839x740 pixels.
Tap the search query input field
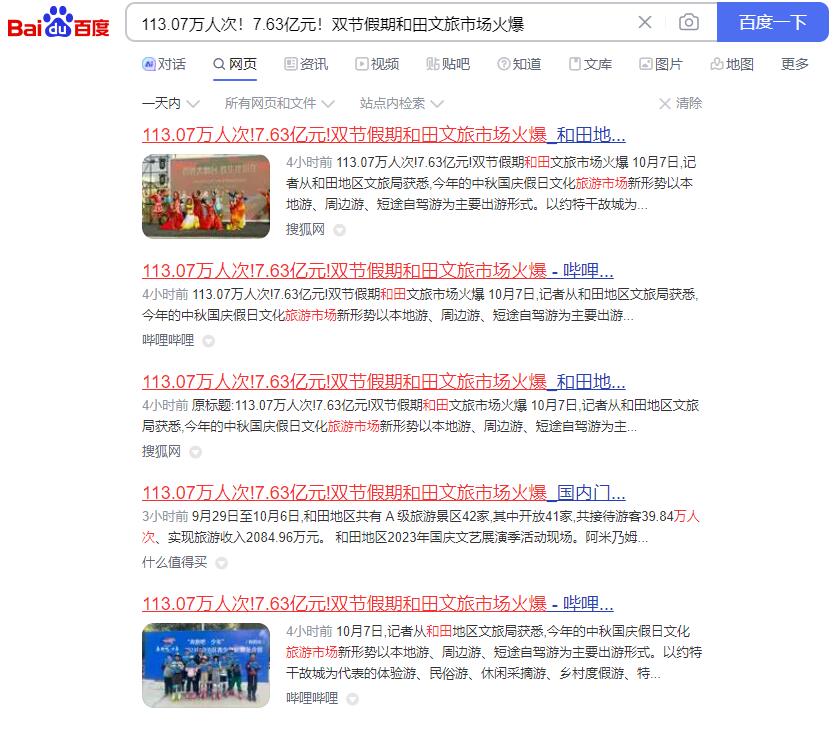pos(380,22)
